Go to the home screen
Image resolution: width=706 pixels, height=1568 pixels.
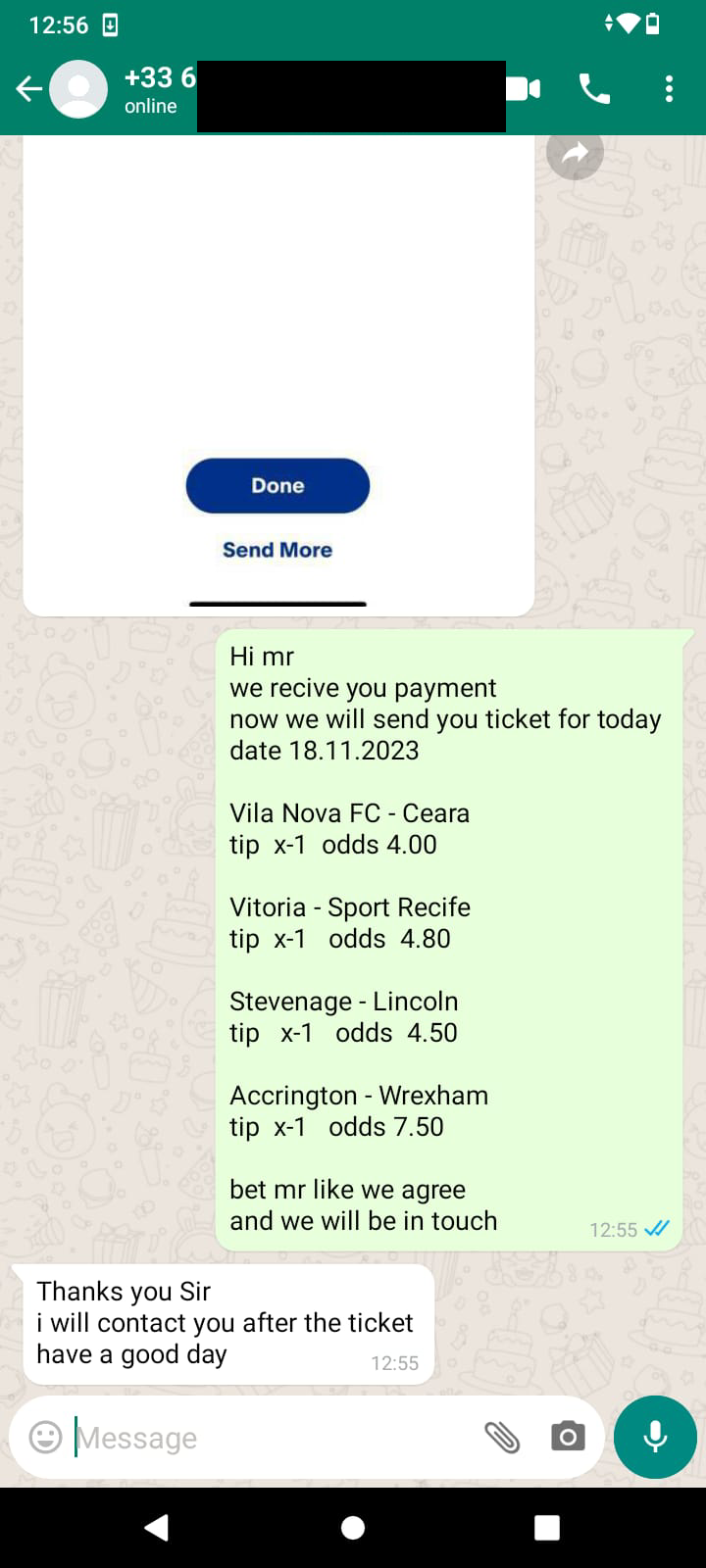coord(353,1527)
